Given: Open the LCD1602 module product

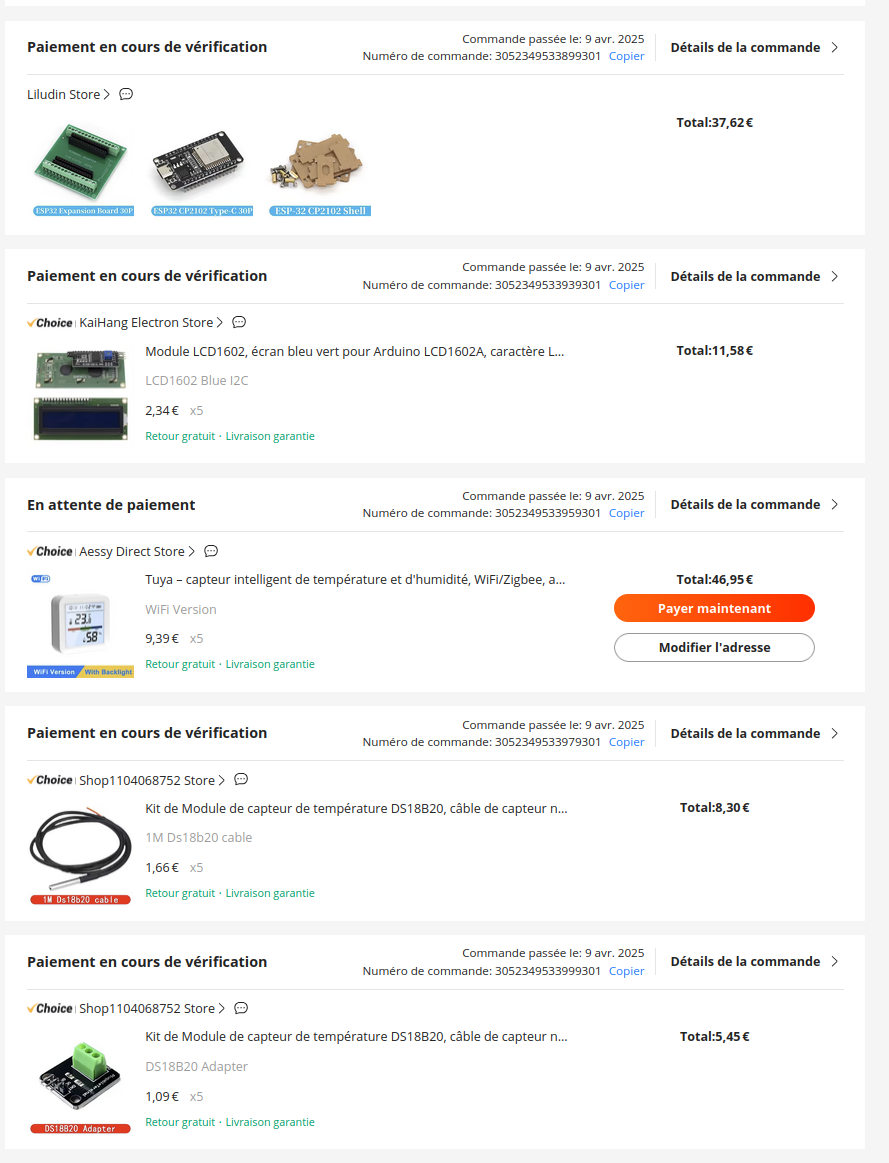Looking at the screenshot, I should 354,352.
